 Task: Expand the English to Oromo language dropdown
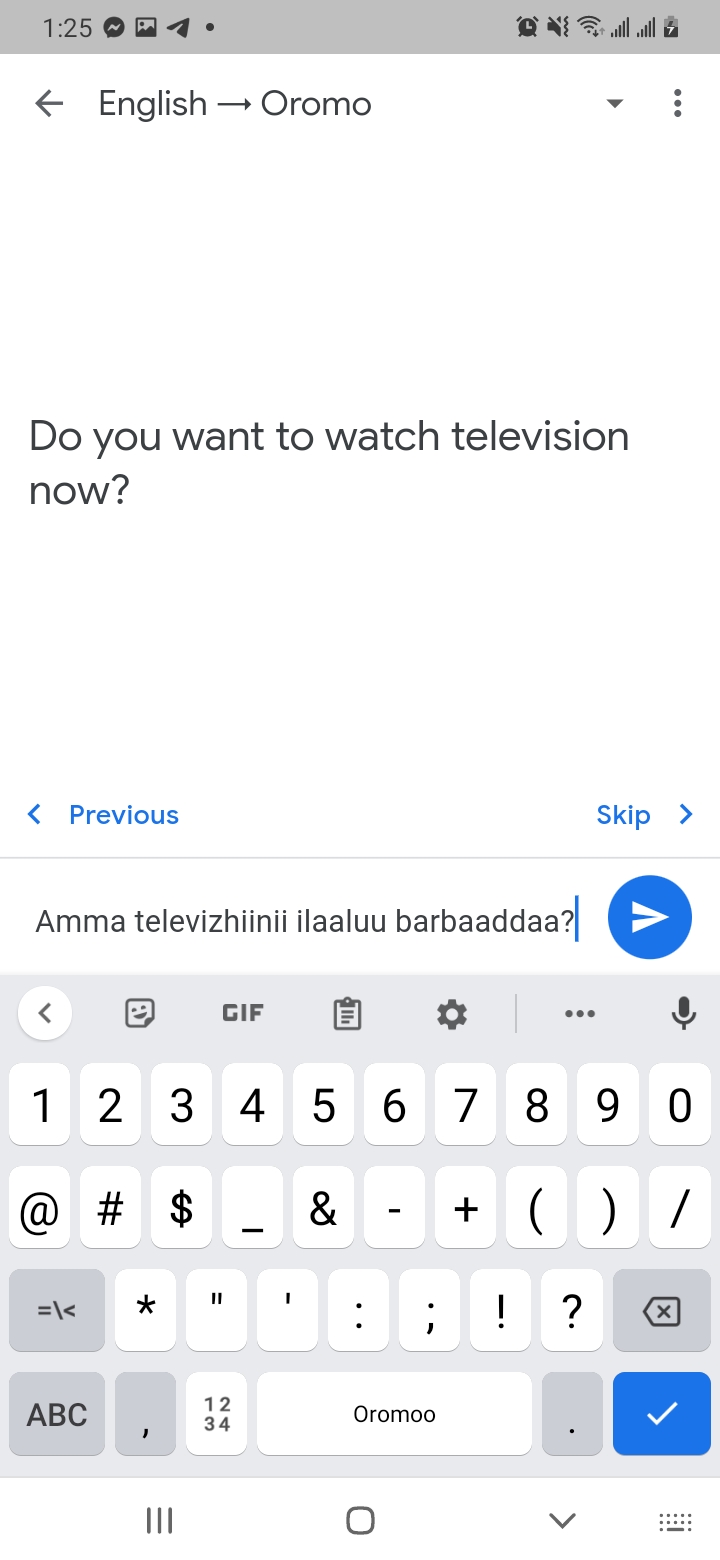click(615, 104)
